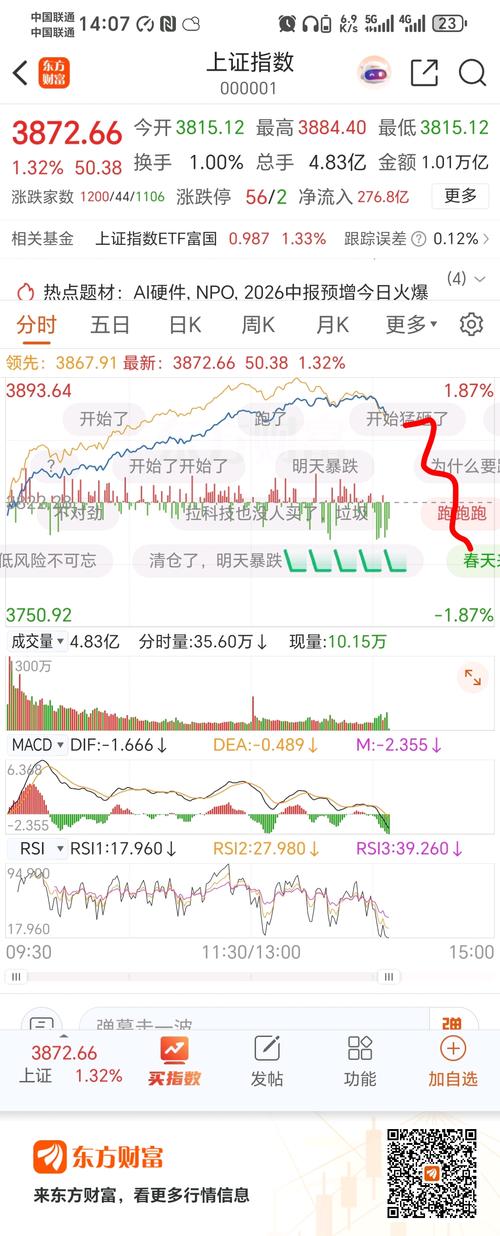Open chart settings gear icon

pyautogui.click(x=471, y=324)
